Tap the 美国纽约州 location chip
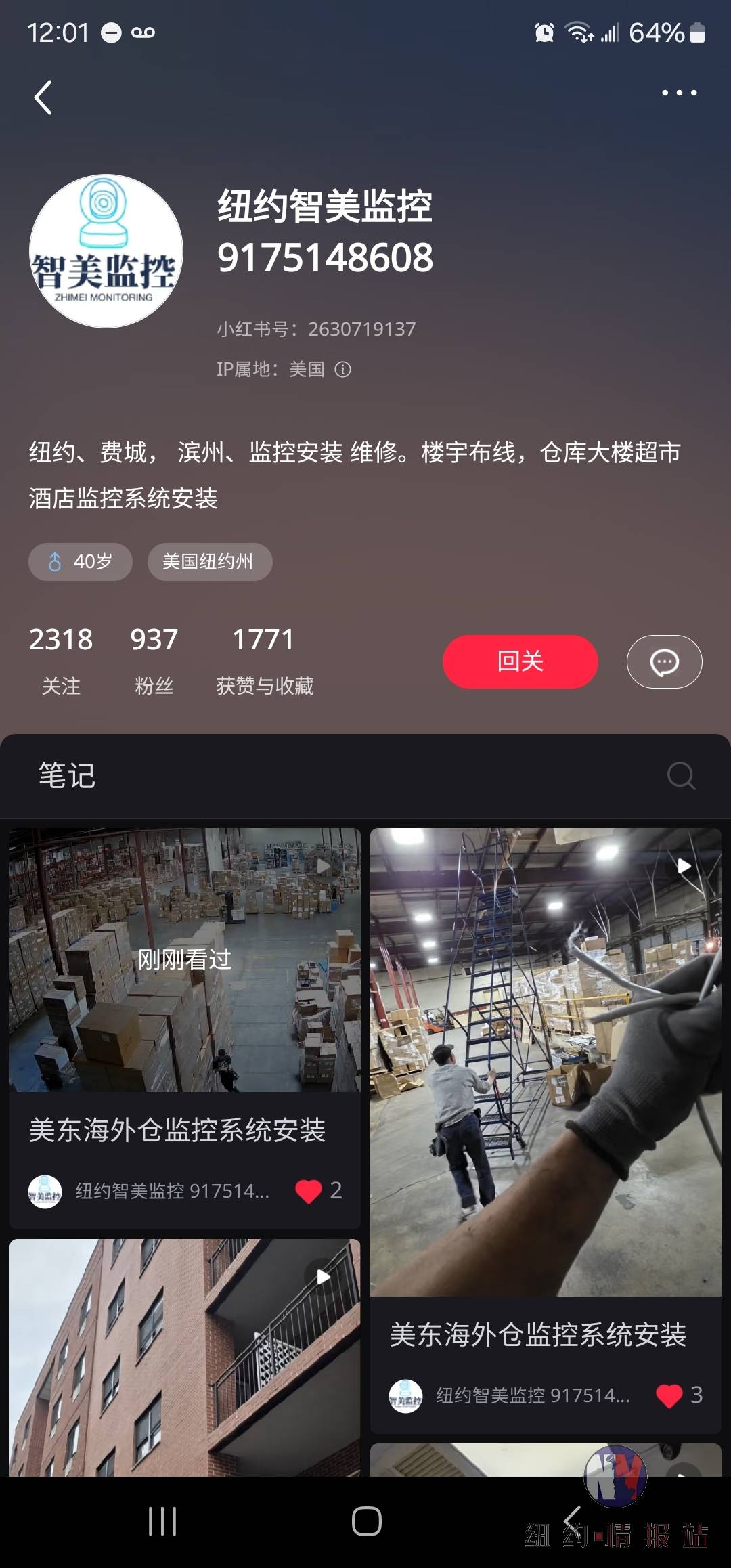 [209, 561]
